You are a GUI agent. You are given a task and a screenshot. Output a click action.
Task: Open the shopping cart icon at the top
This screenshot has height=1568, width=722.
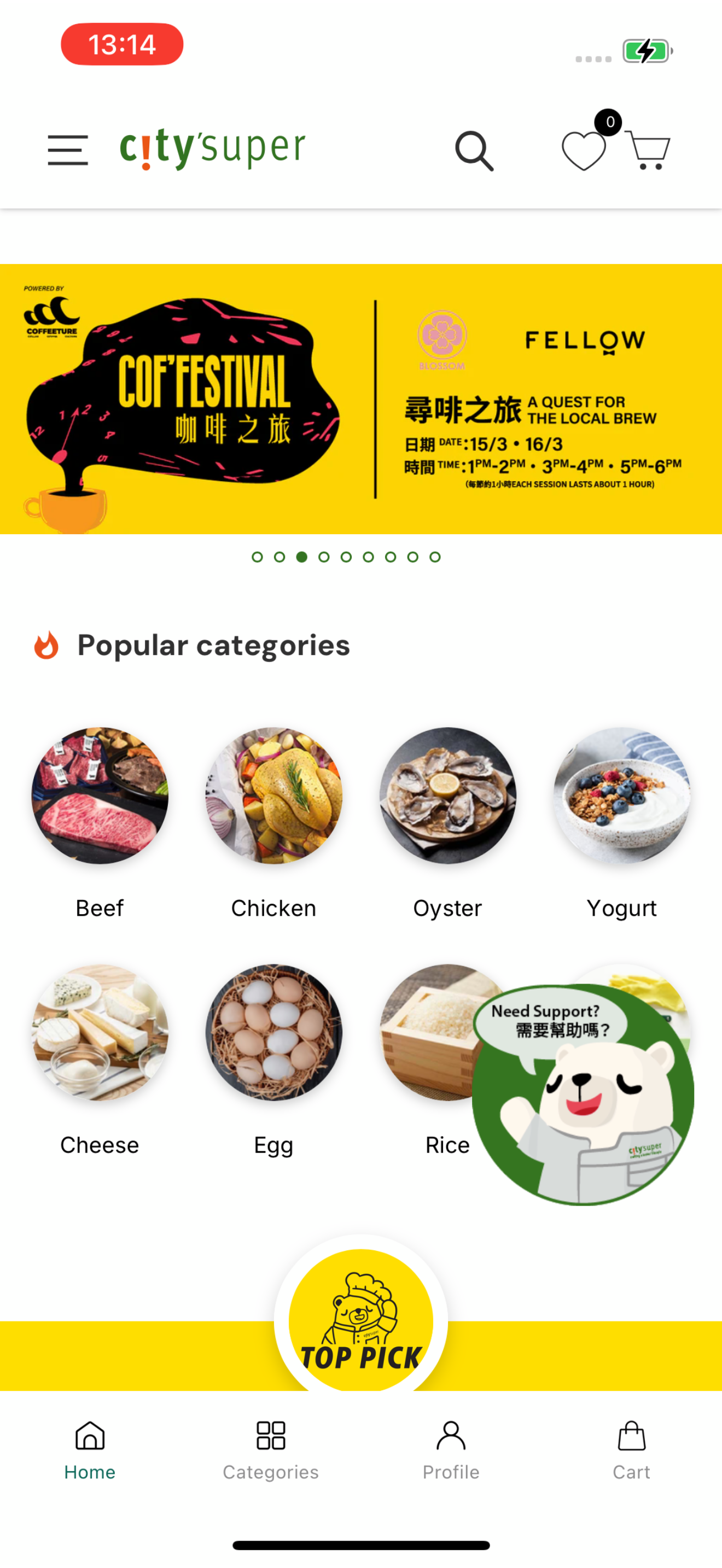click(x=648, y=150)
